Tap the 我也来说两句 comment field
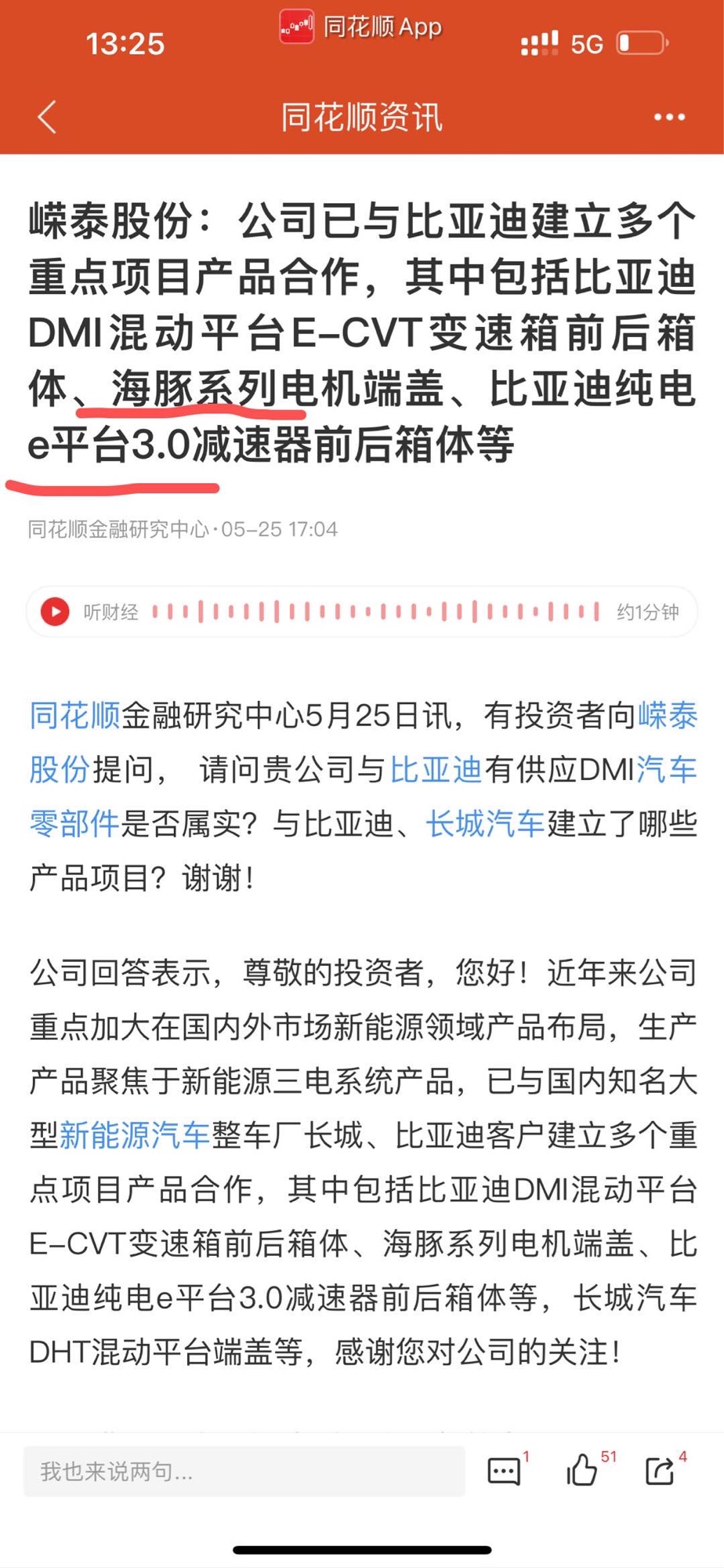This screenshot has width=724, height=1568. (x=244, y=1472)
